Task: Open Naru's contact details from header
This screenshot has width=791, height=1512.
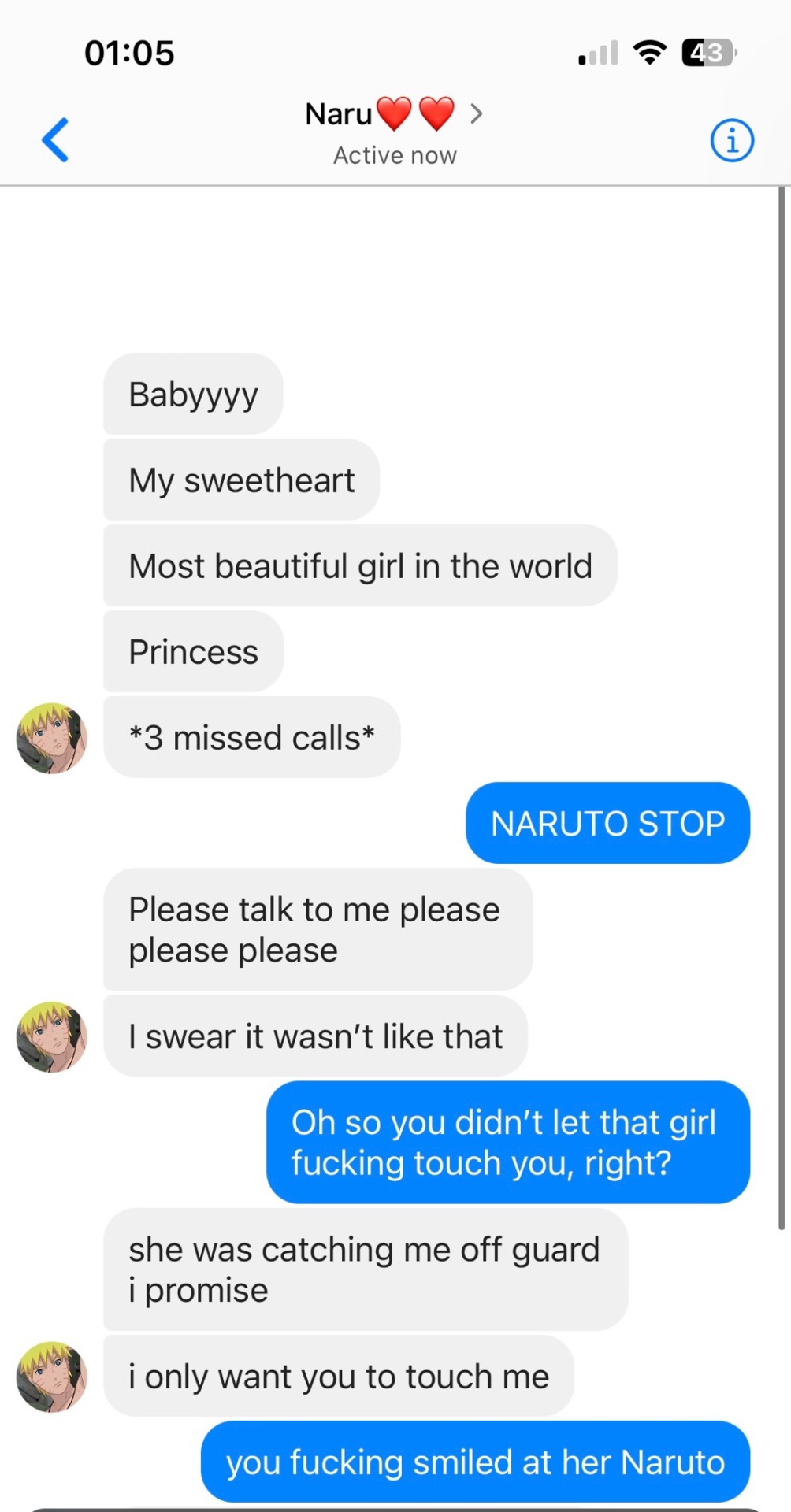Action: tap(394, 131)
